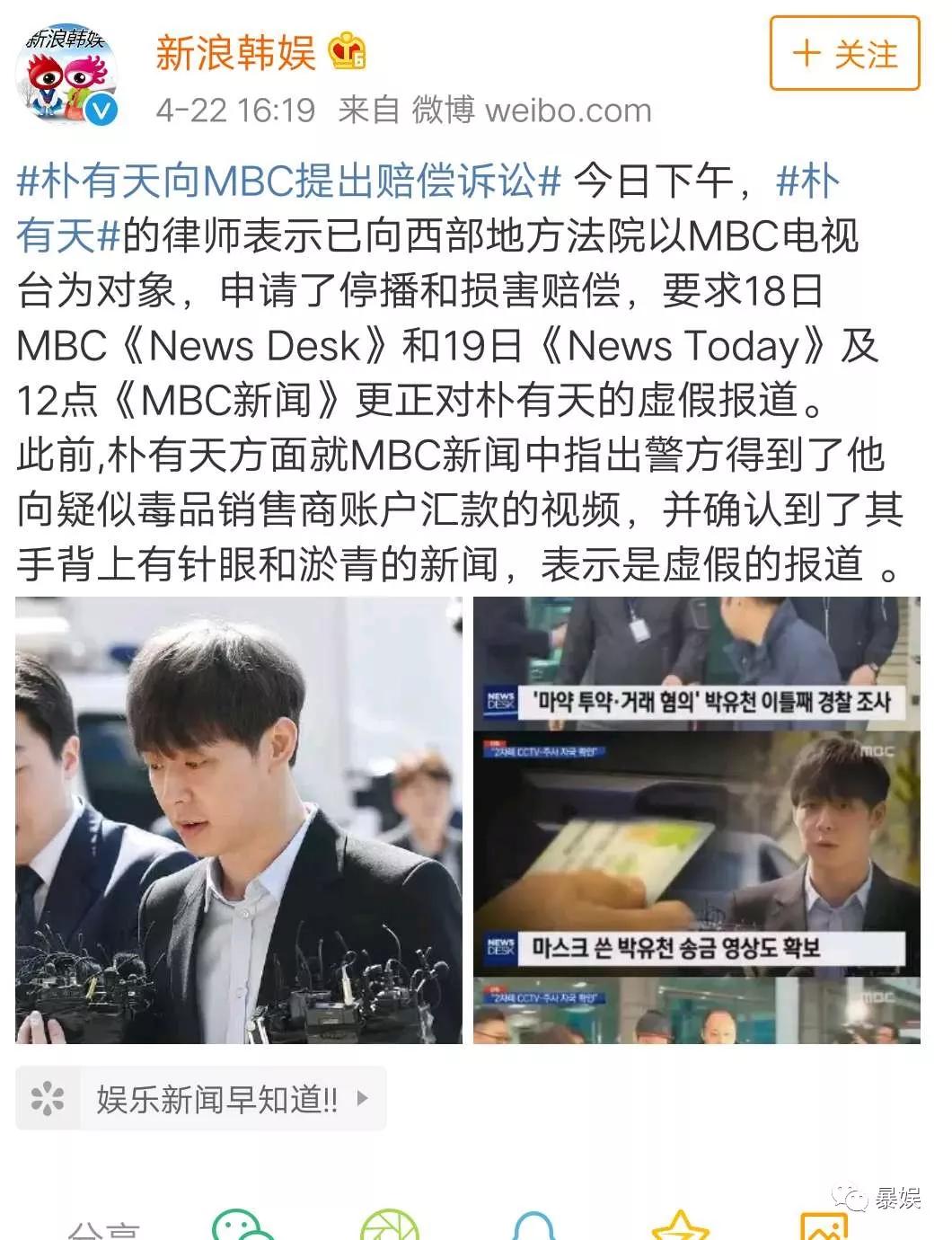The image size is (952, 1240).
Task: Save the post as a picture
Action: coord(824,1227)
